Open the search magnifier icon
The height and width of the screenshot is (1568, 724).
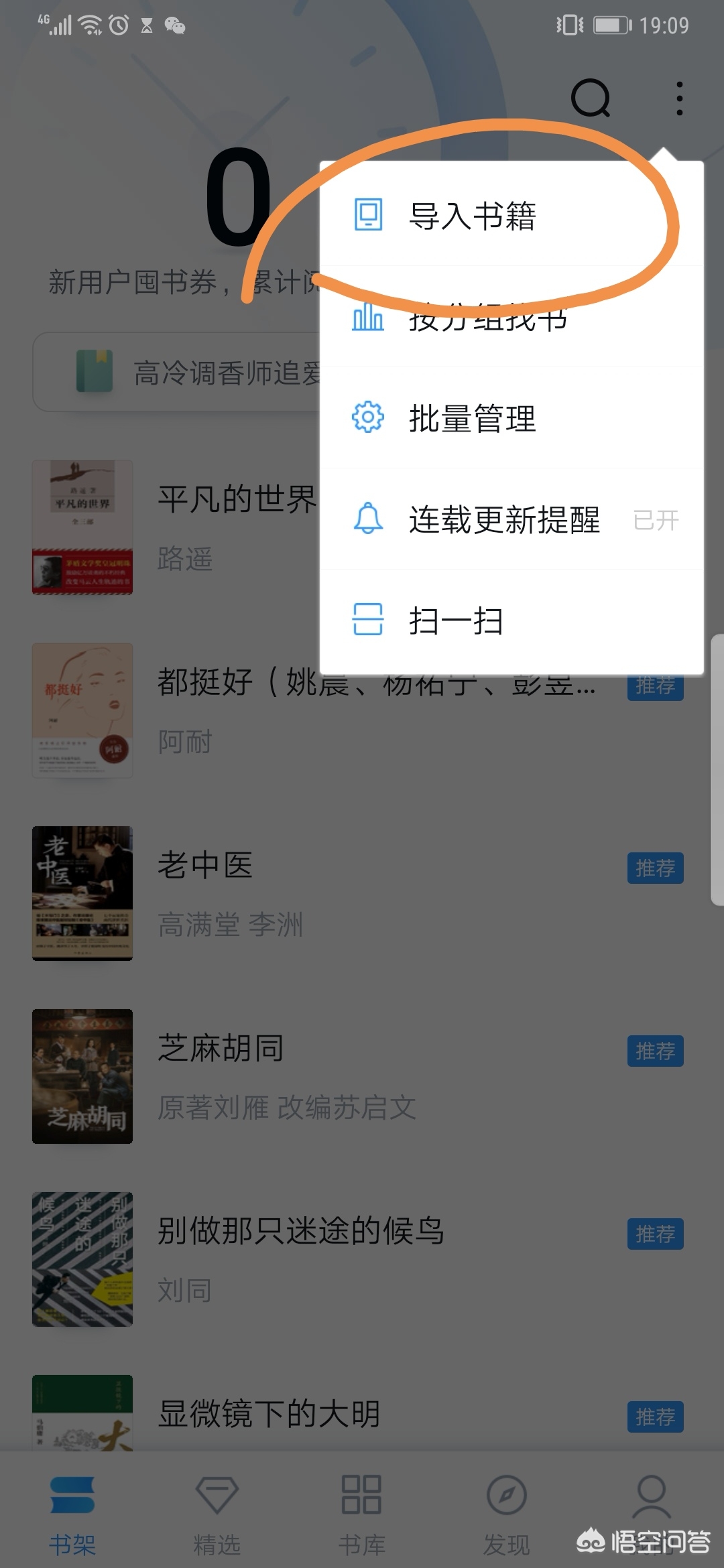[x=590, y=99]
